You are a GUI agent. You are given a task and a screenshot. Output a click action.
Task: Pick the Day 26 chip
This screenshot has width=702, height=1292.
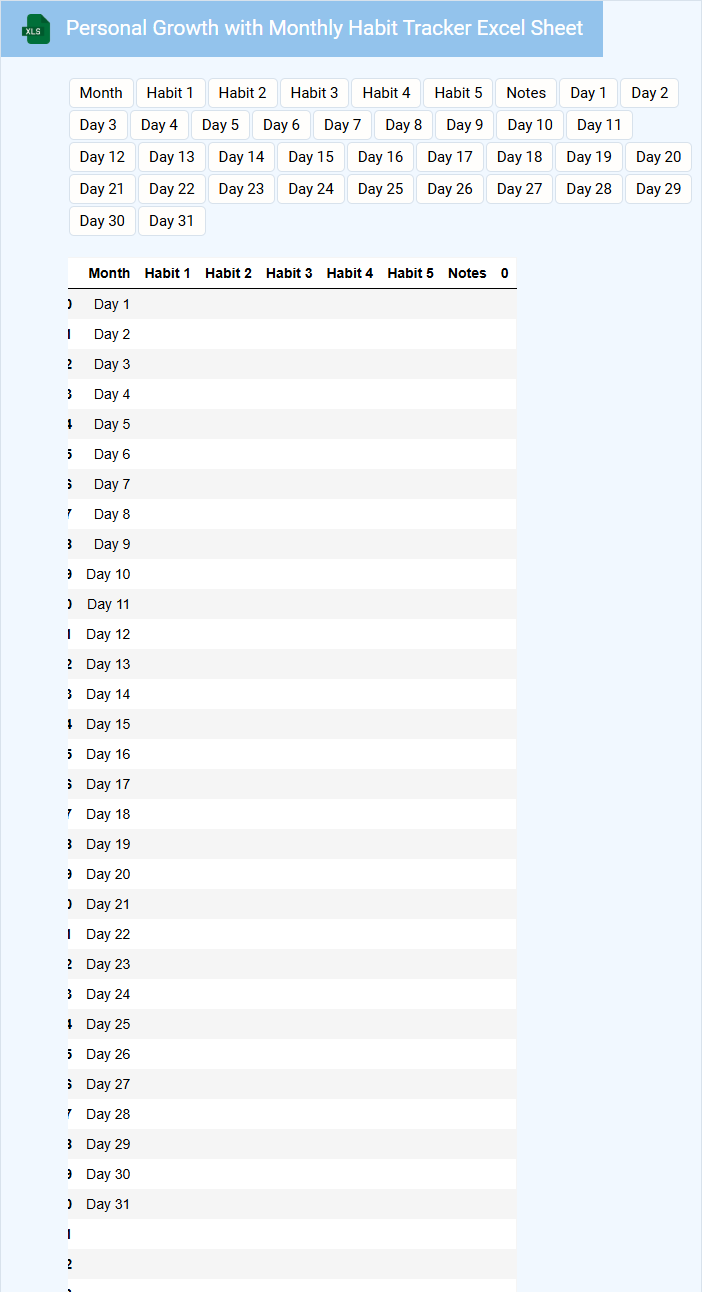(x=450, y=189)
